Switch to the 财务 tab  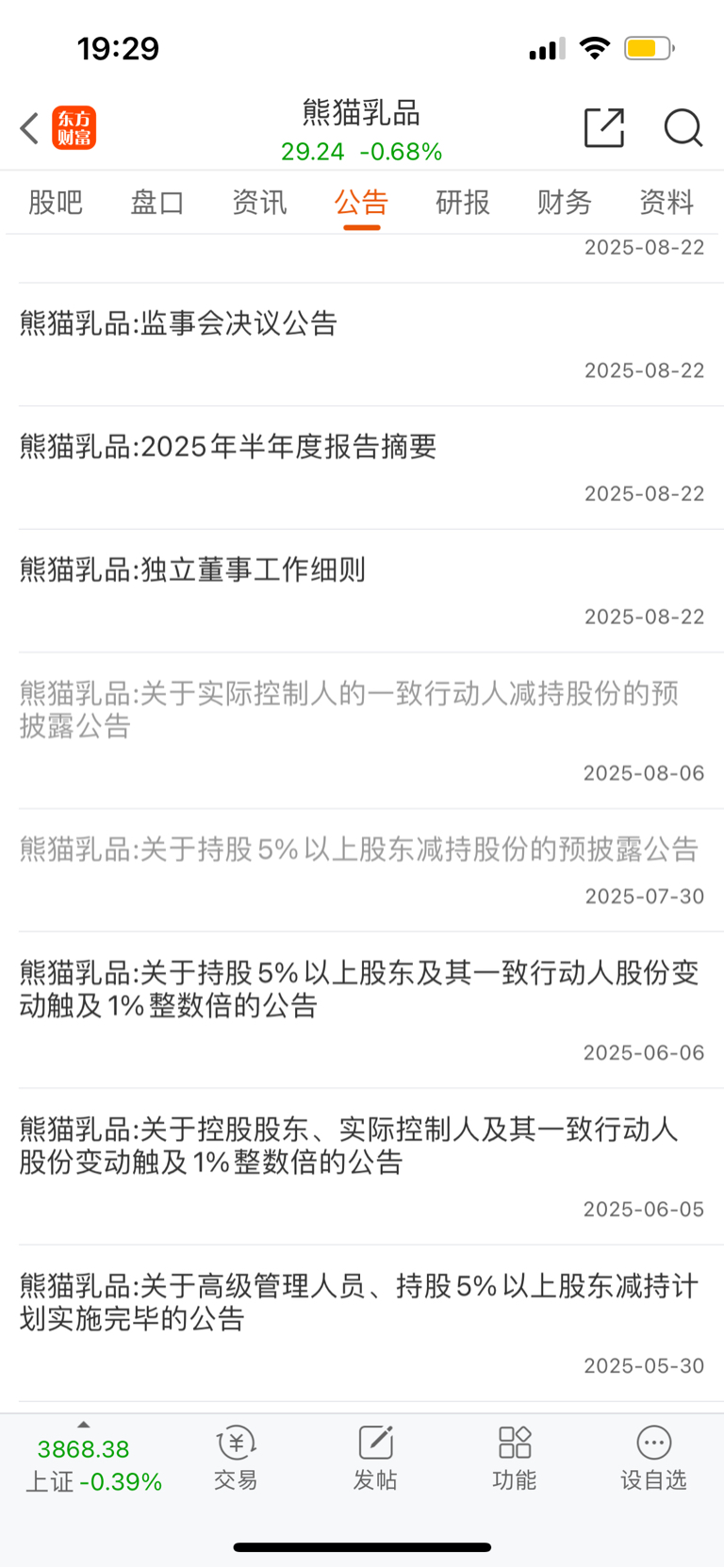pyautogui.click(x=565, y=202)
